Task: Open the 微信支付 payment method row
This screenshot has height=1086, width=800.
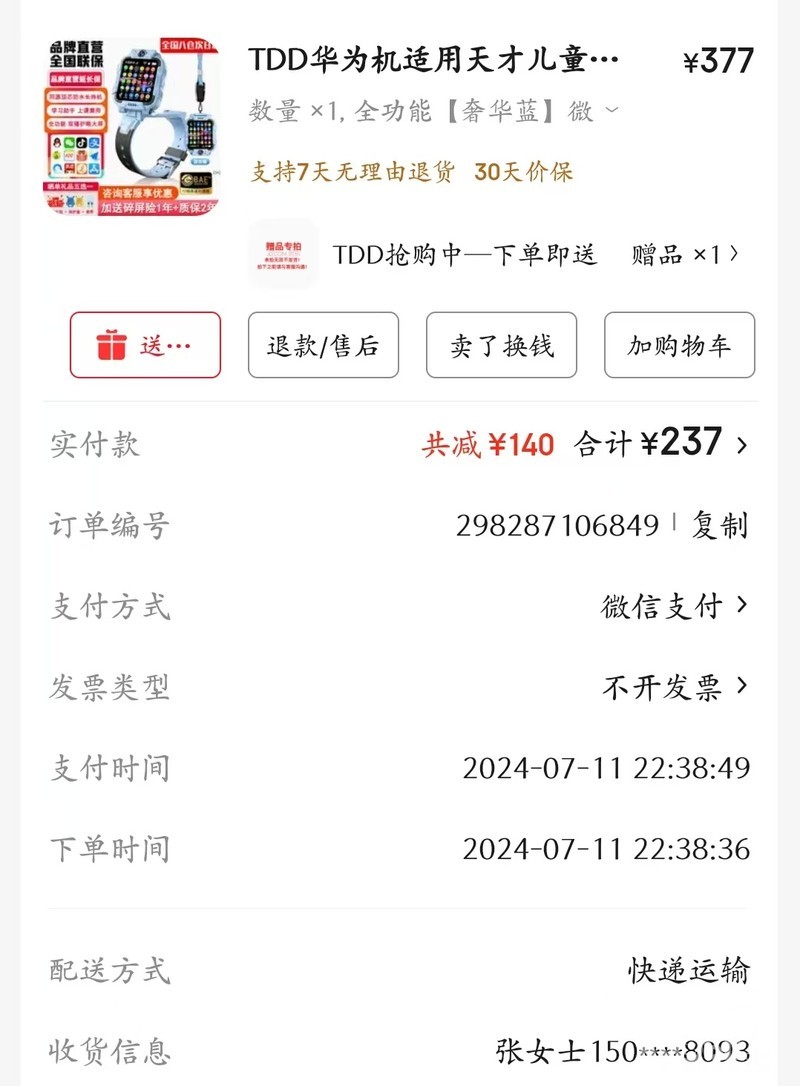Action: pyautogui.click(x=674, y=605)
